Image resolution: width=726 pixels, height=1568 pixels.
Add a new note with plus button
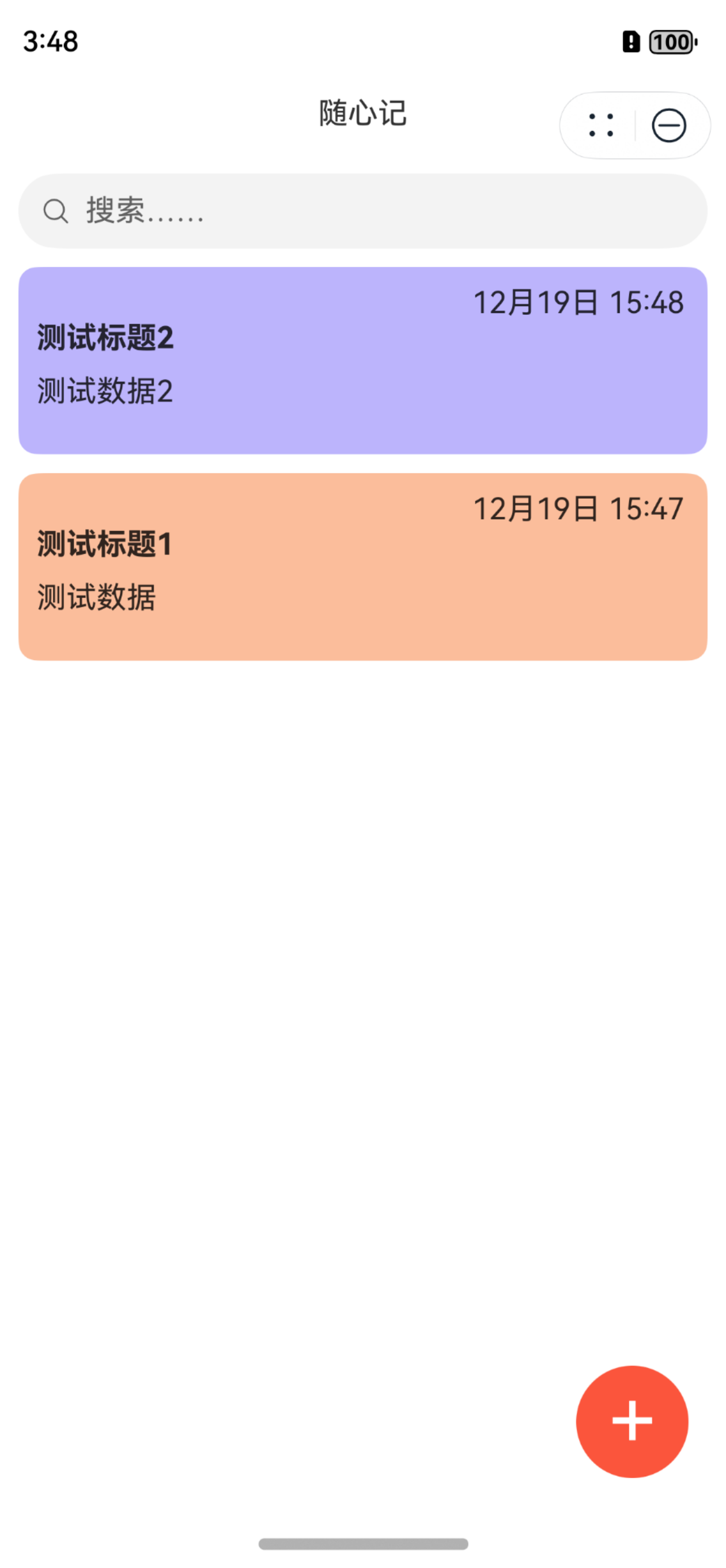pyautogui.click(x=632, y=1420)
